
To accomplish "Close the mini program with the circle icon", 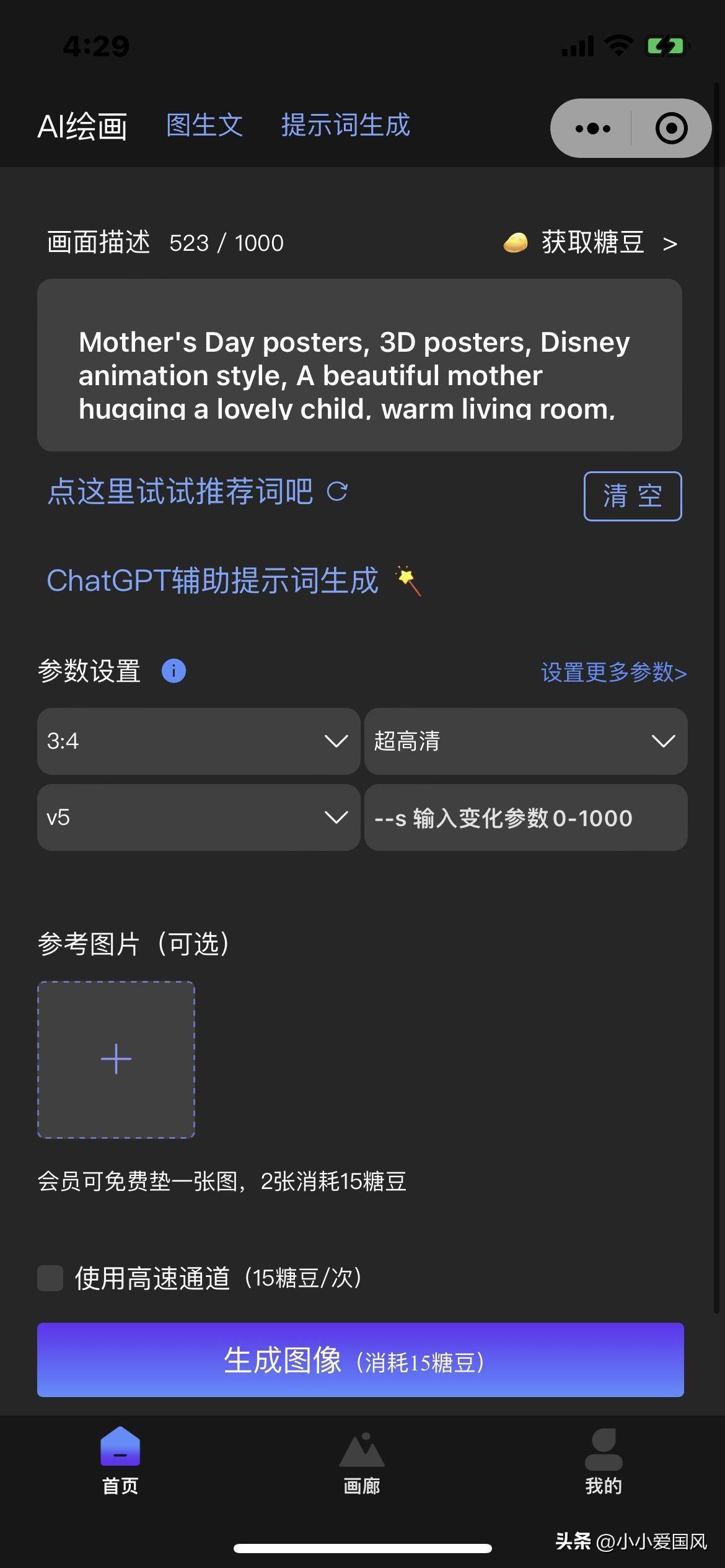I will click(x=671, y=128).
